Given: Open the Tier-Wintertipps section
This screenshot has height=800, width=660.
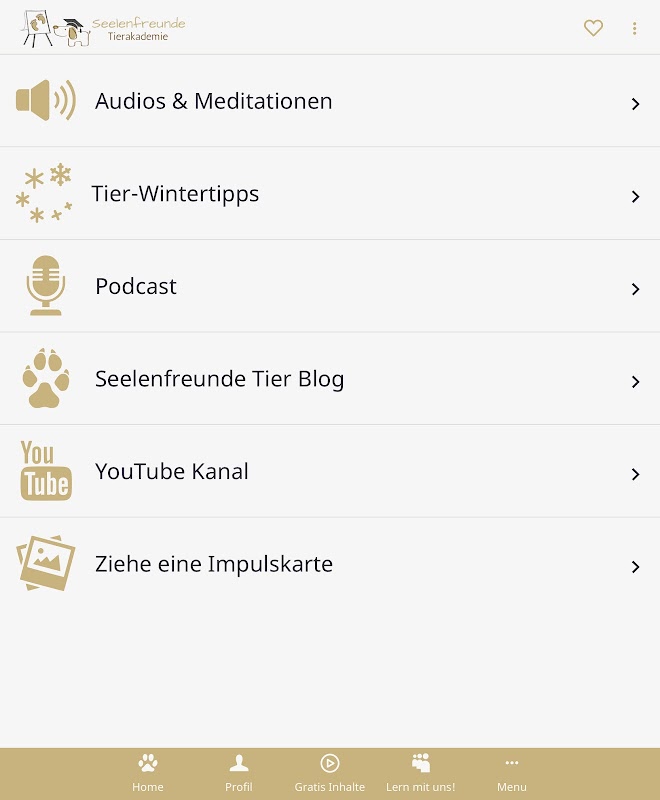Looking at the screenshot, I should coord(330,194).
